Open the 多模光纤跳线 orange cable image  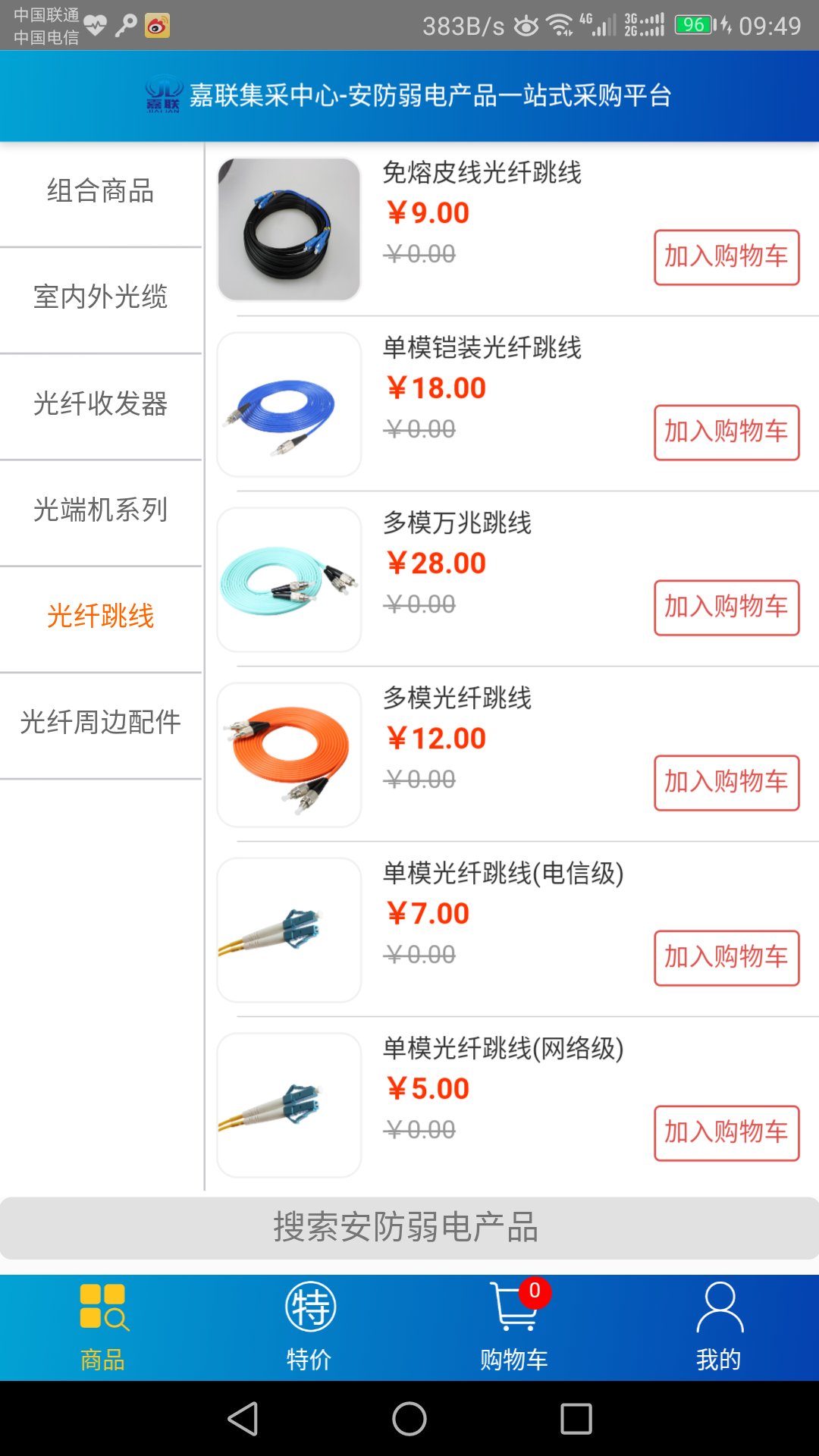(289, 755)
